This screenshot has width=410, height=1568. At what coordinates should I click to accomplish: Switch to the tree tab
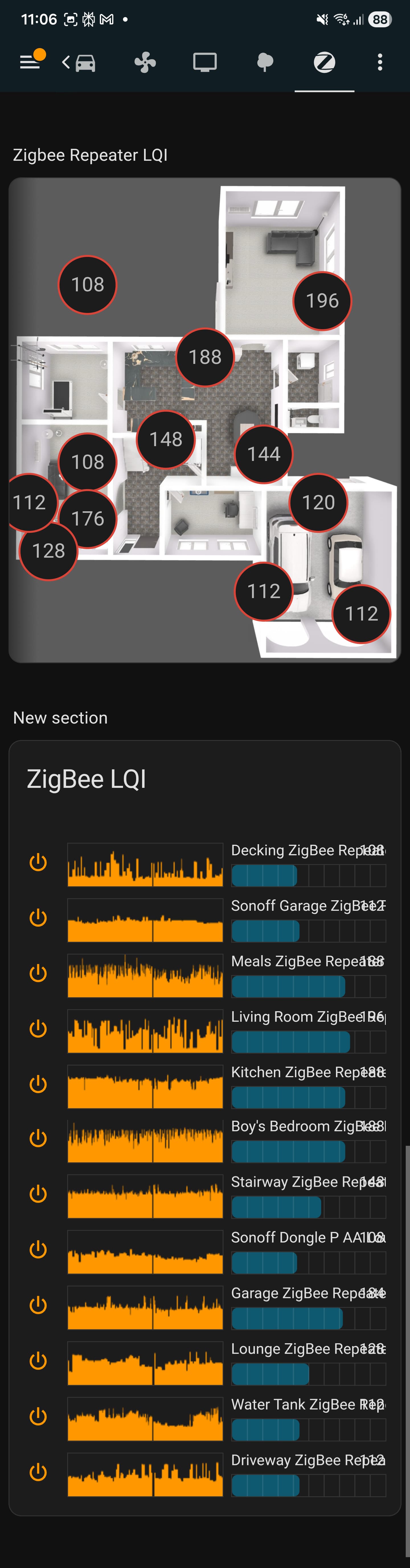pos(265,62)
